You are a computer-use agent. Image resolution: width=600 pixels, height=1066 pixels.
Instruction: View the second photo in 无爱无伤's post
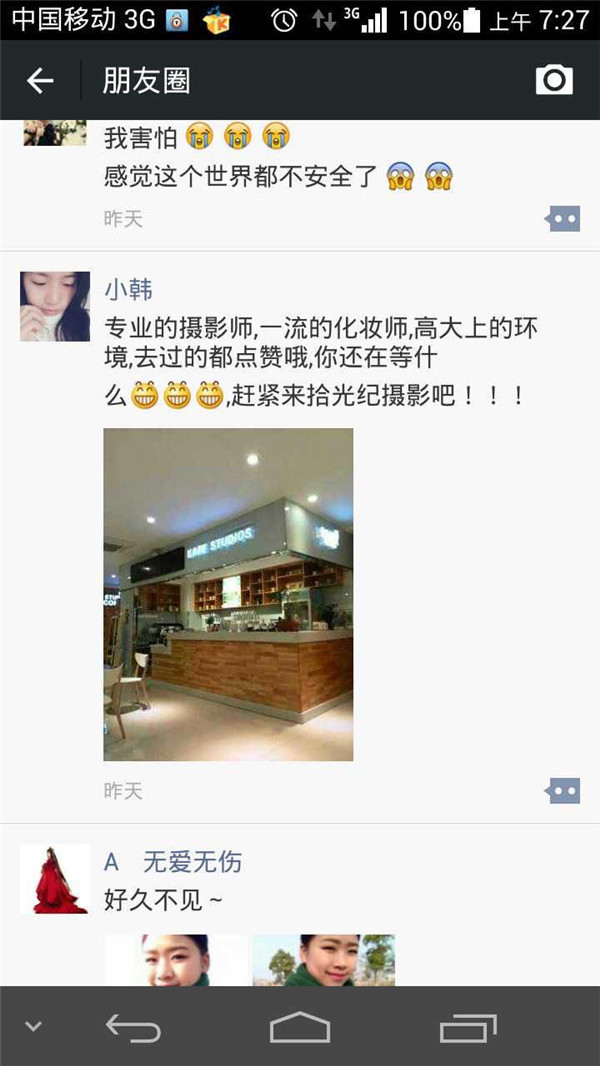pyautogui.click(x=323, y=960)
